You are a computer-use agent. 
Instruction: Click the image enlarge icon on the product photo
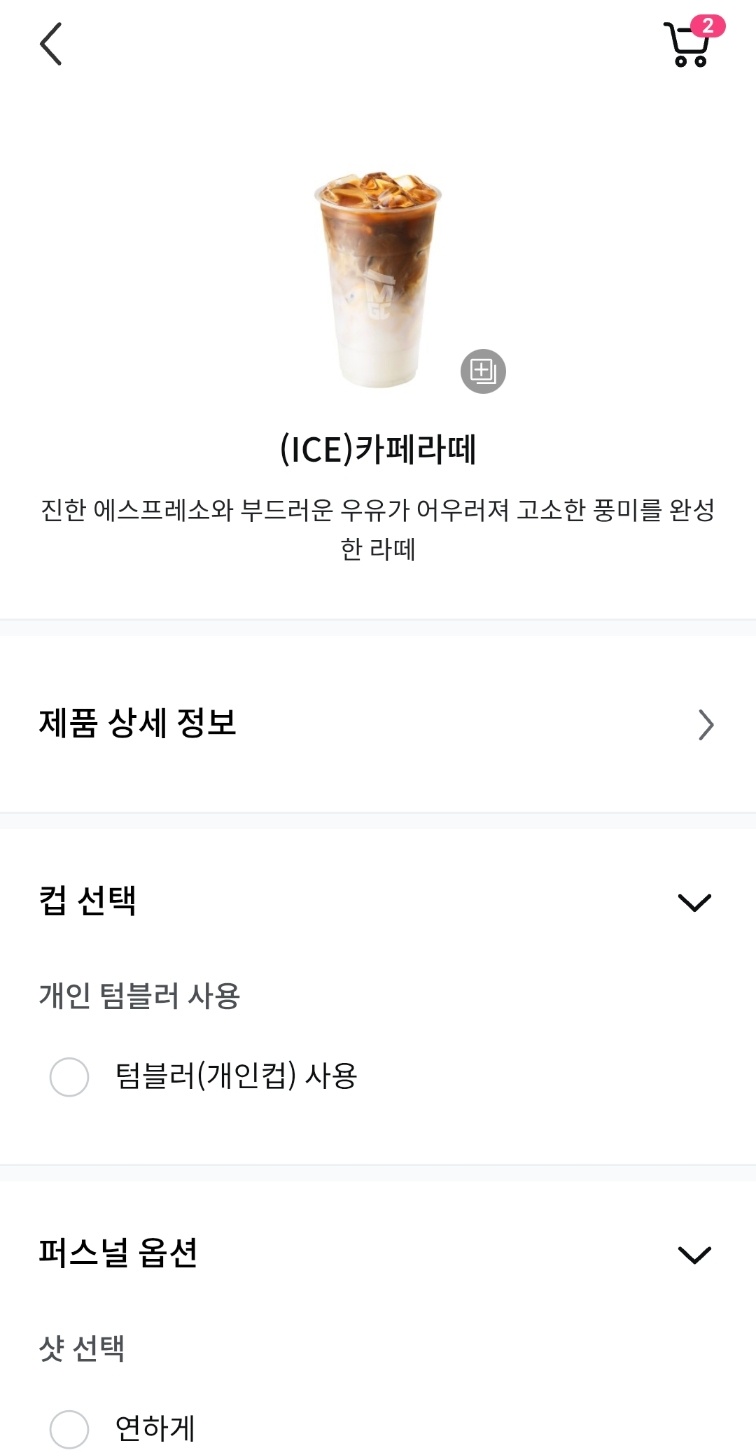(483, 370)
